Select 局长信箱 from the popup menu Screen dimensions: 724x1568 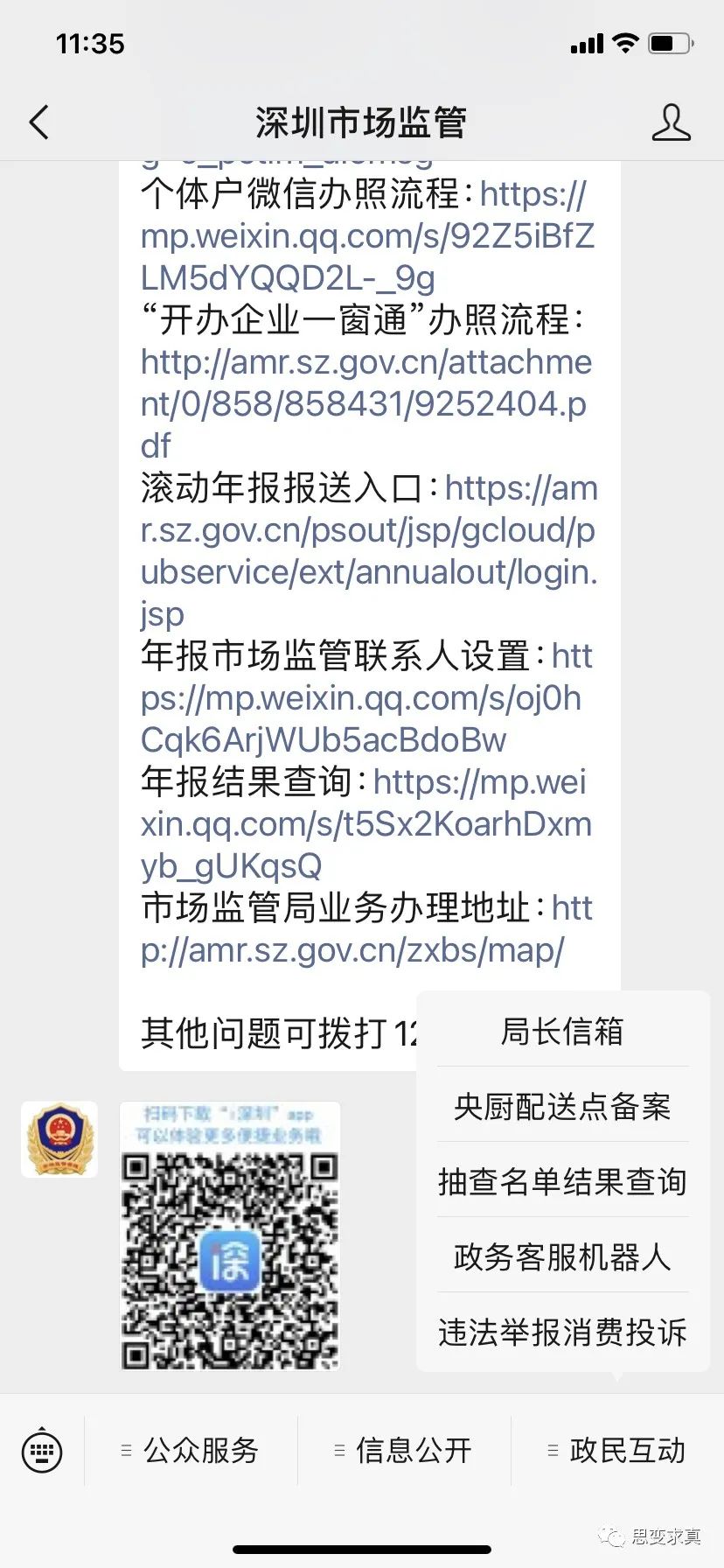click(563, 1031)
